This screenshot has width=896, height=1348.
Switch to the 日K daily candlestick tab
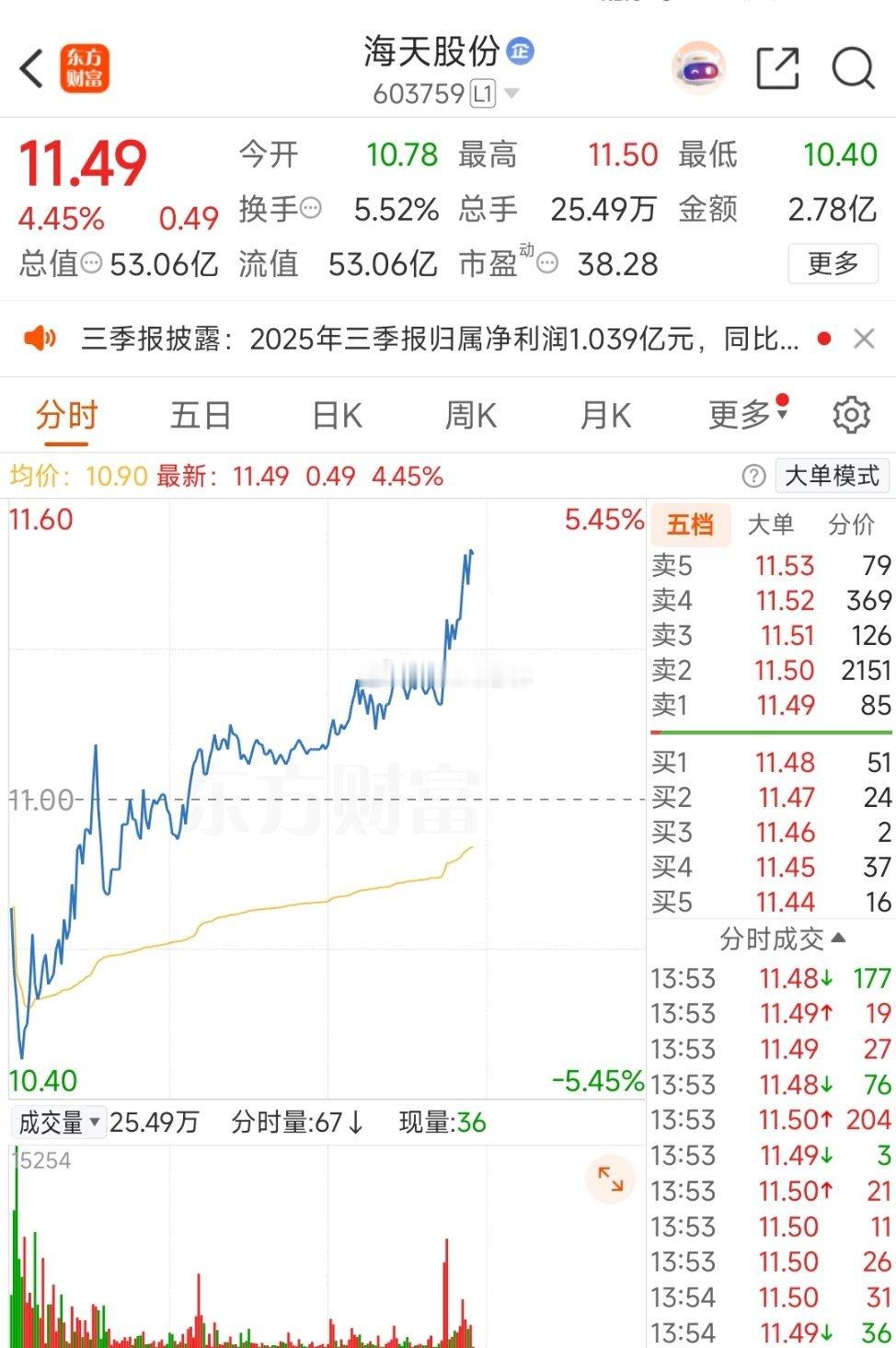click(338, 415)
